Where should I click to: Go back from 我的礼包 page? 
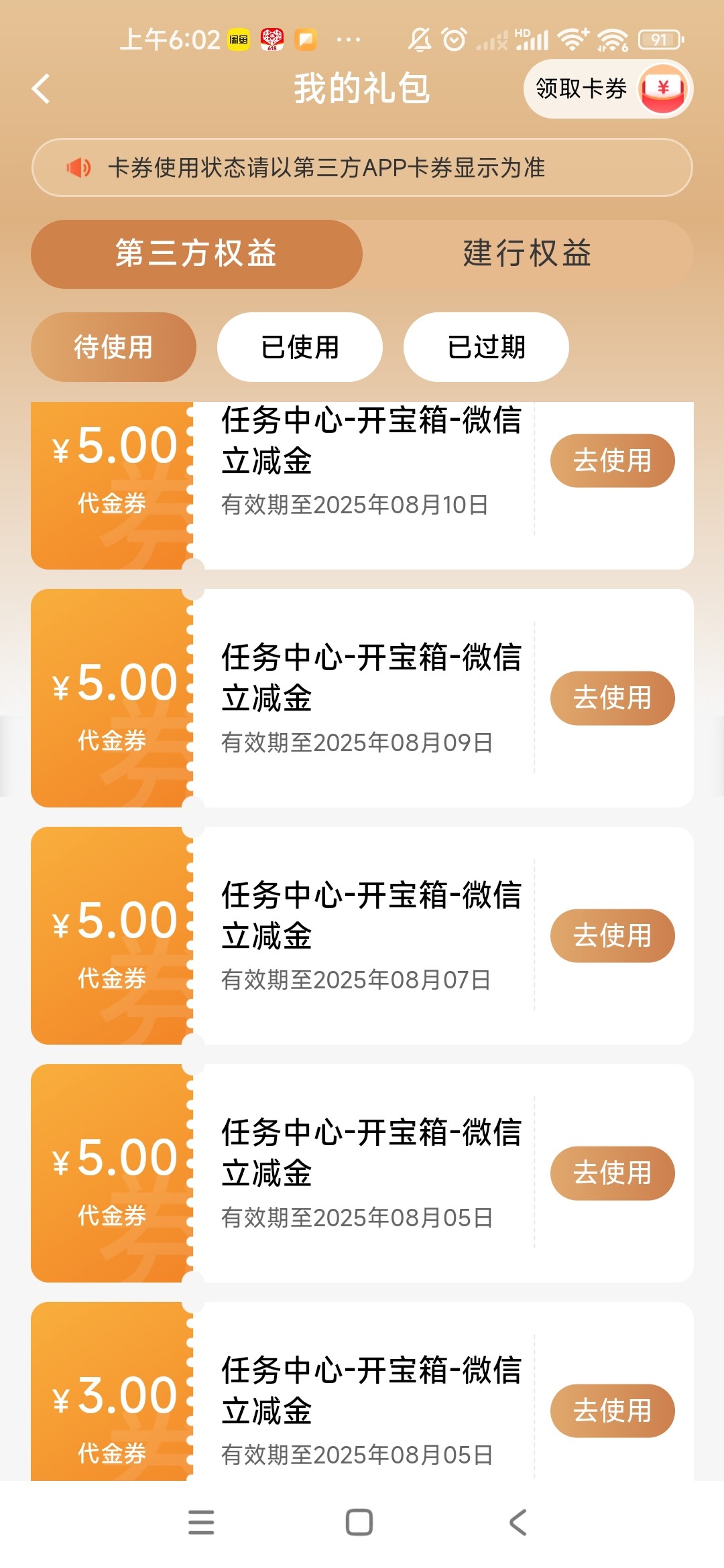[42, 88]
